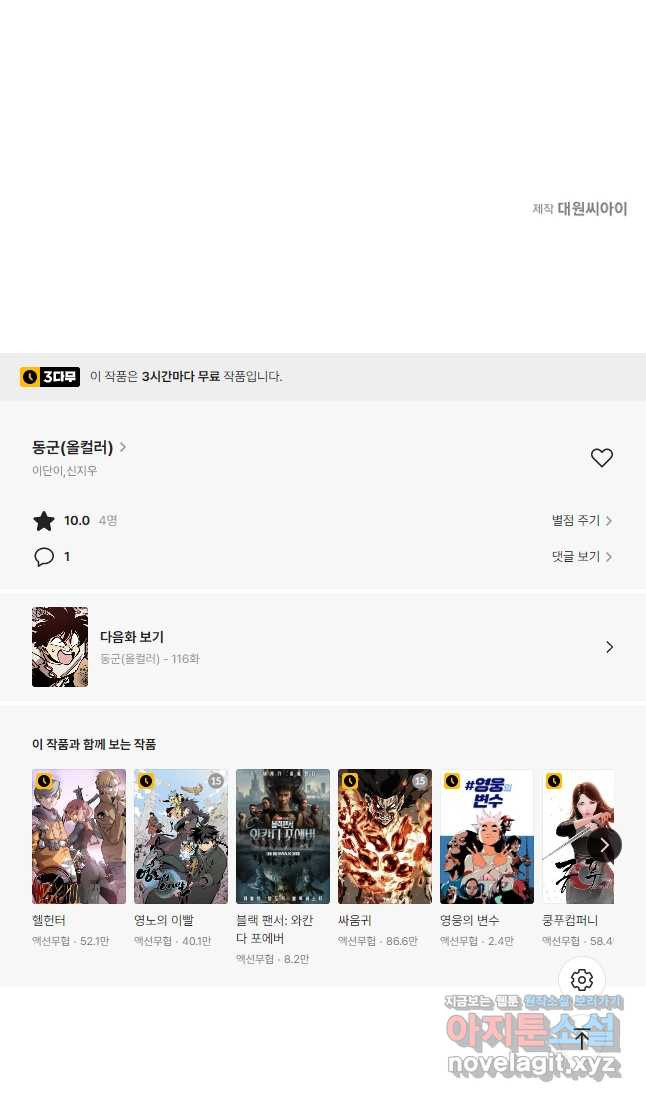
Task: Go to the next episode 116화
Action: point(322,647)
